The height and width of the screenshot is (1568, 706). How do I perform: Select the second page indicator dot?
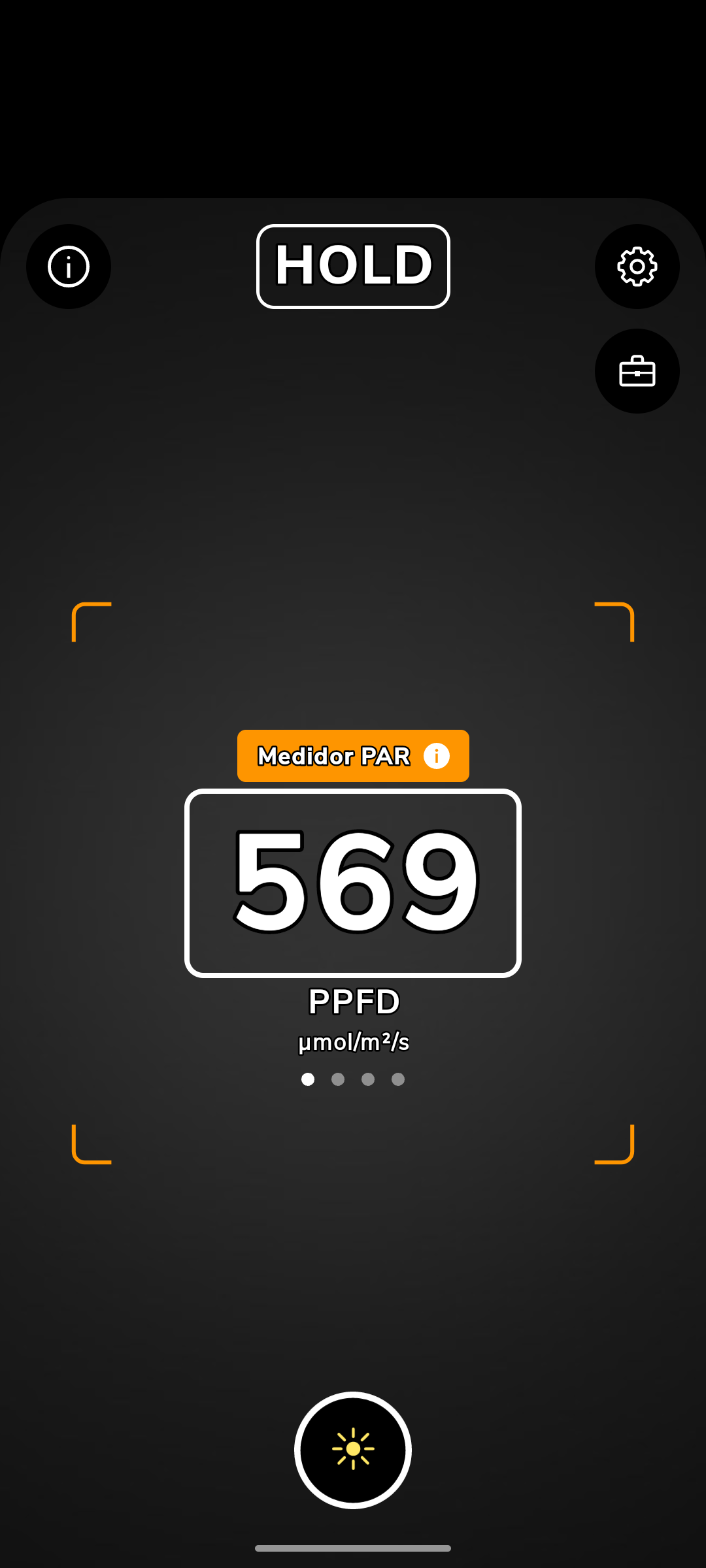point(338,1079)
